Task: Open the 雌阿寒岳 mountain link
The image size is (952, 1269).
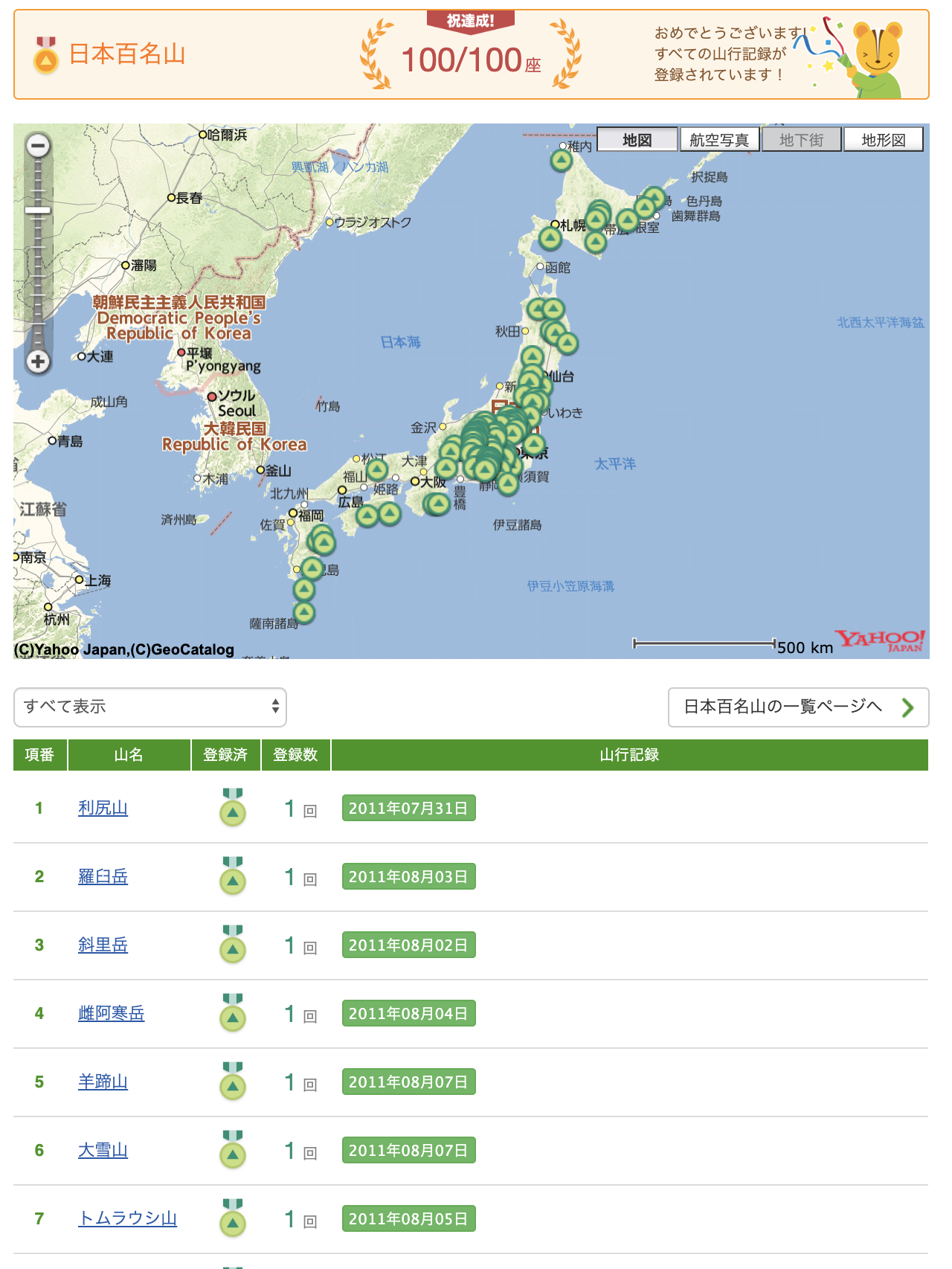Action: [111, 1013]
